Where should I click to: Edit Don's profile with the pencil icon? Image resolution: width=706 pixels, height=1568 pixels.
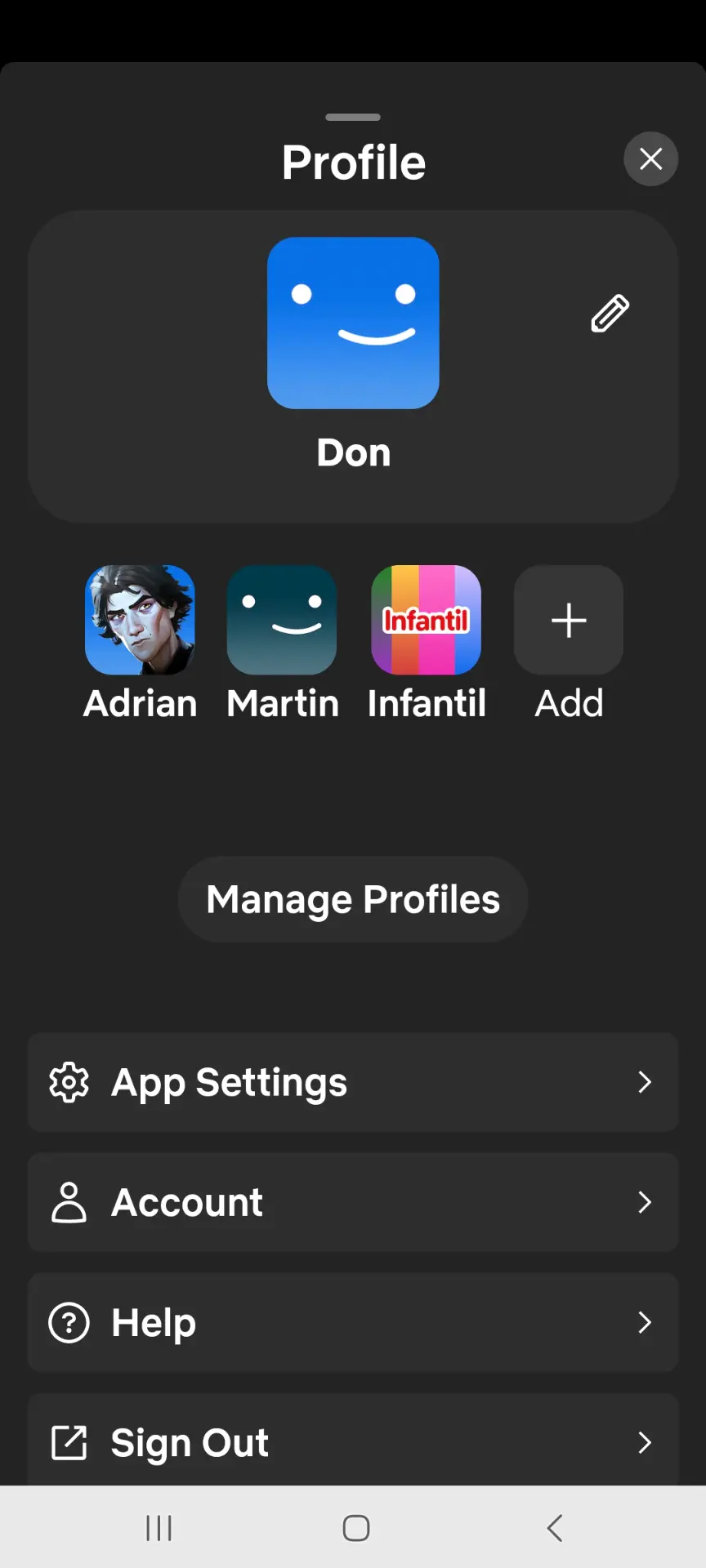610,314
